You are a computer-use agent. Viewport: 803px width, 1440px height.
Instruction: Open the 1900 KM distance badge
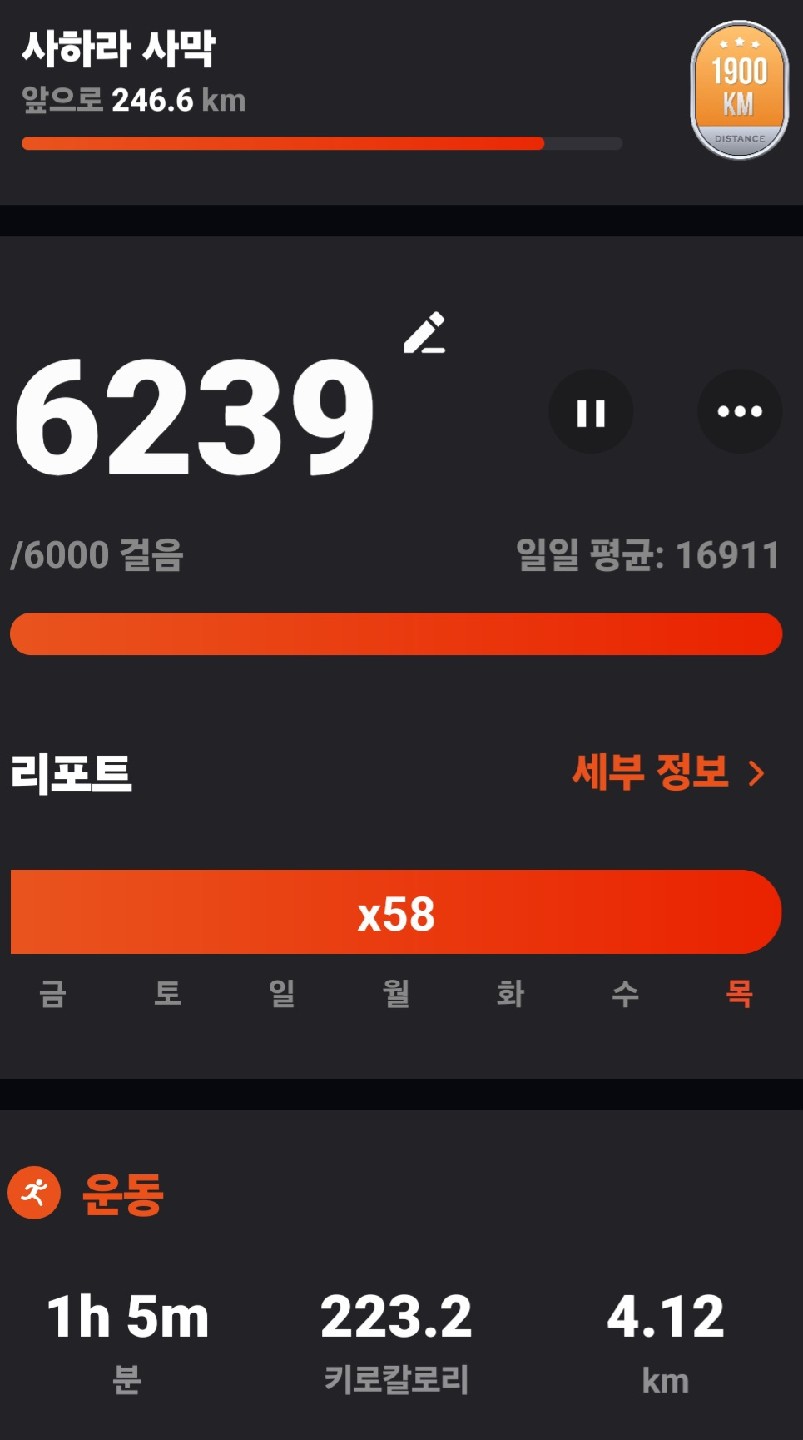pos(740,91)
